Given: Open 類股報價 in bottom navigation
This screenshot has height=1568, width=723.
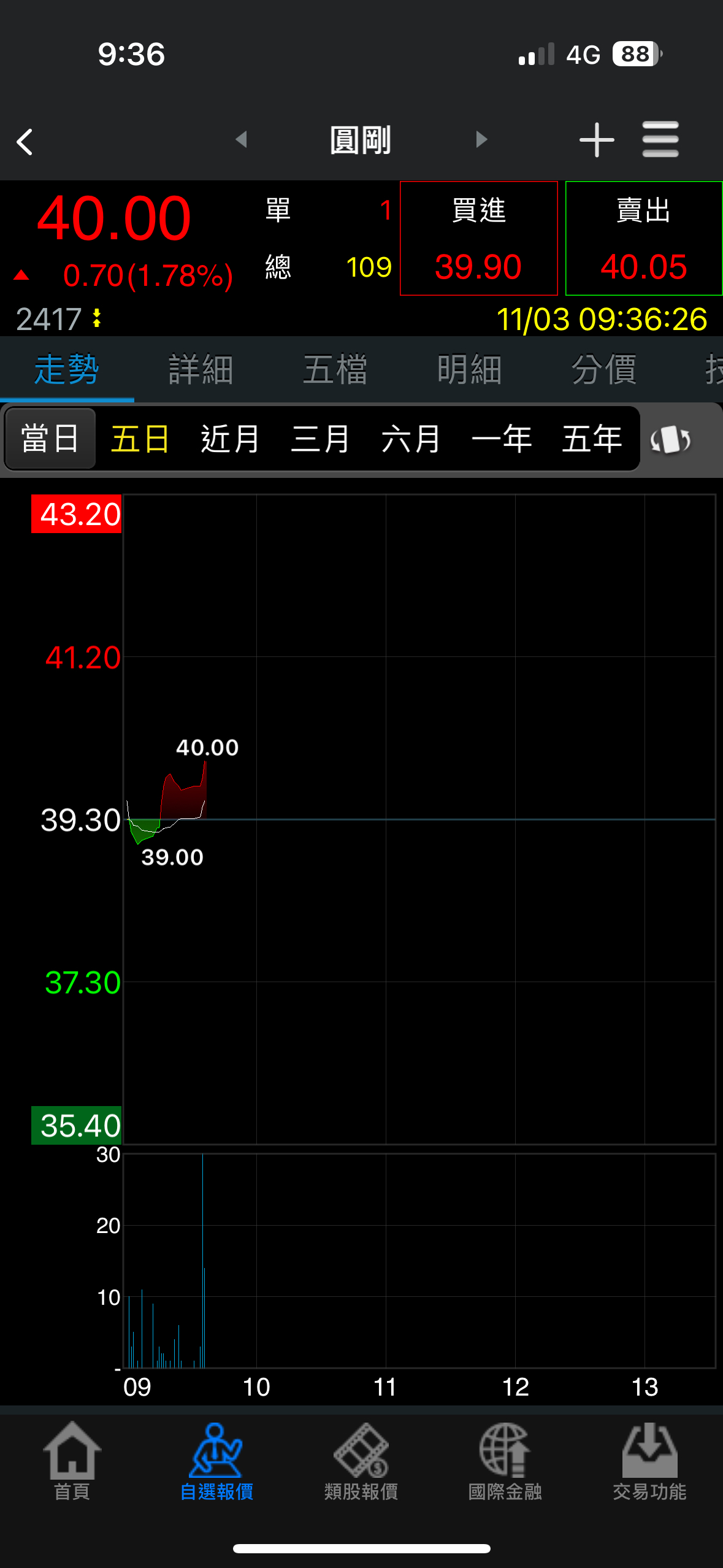Looking at the screenshot, I should pos(361,1461).
